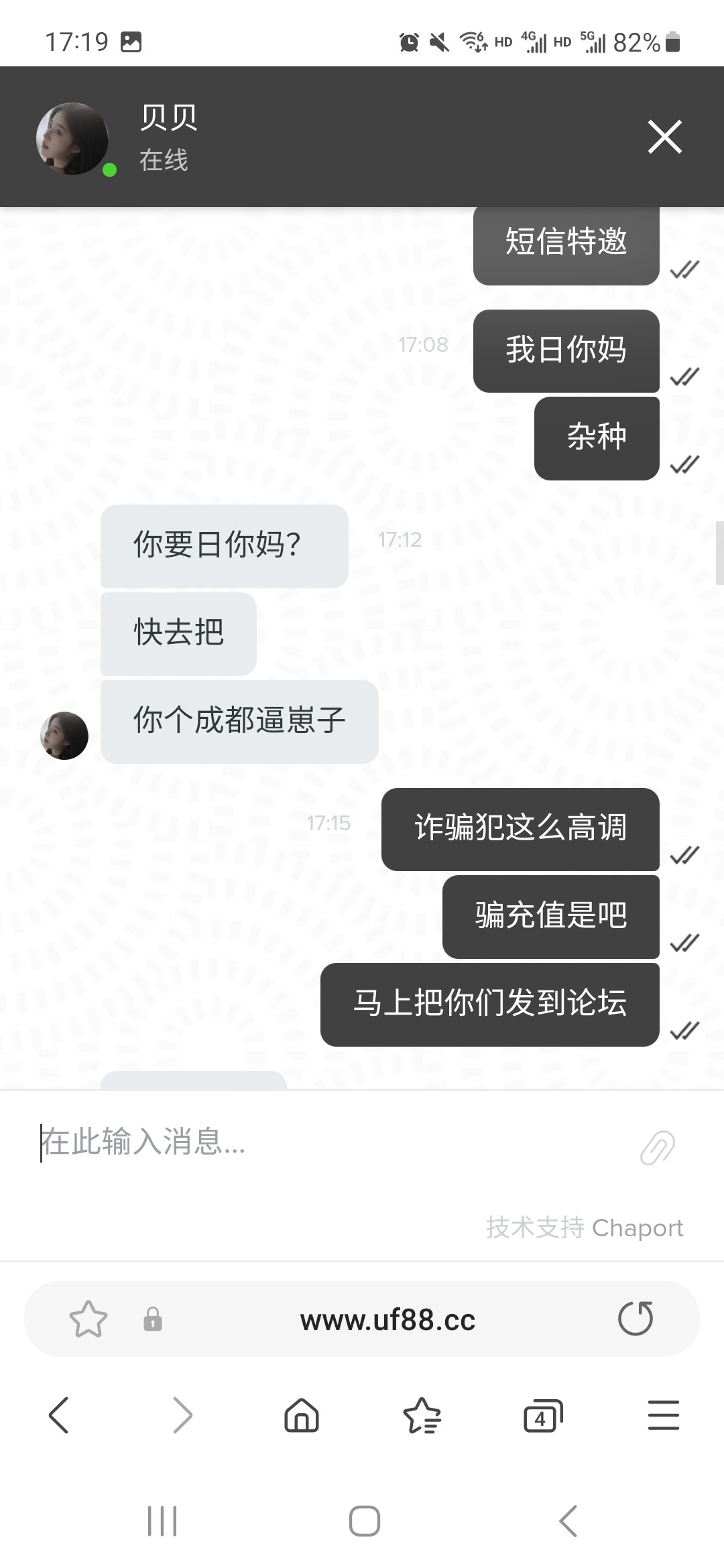Tap the padlock security icon
Viewport: 724px width, 1568px height.
click(x=154, y=1319)
